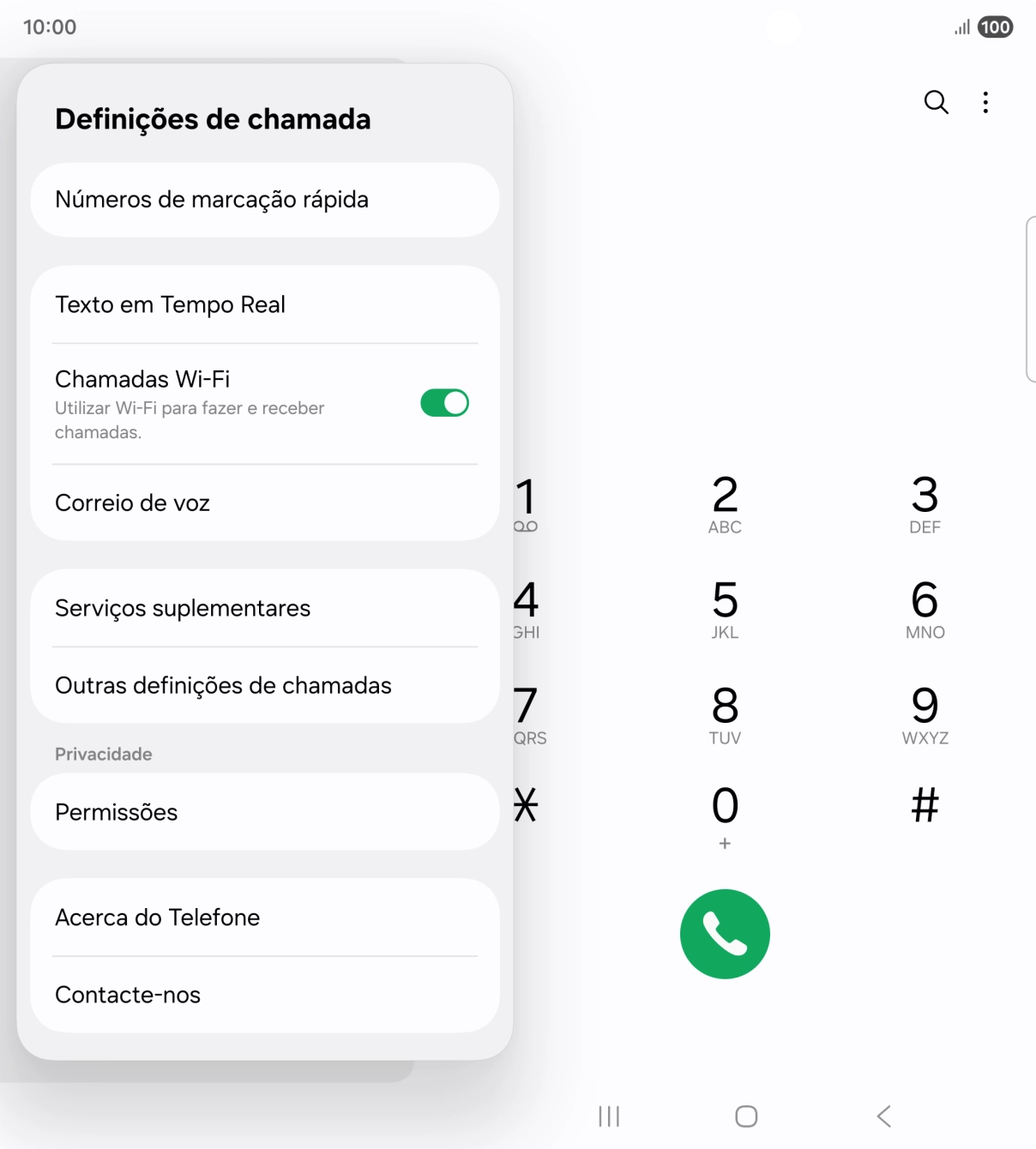Open Permissões under Privacidade
The image size is (1036, 1149).
click(117, 812)
